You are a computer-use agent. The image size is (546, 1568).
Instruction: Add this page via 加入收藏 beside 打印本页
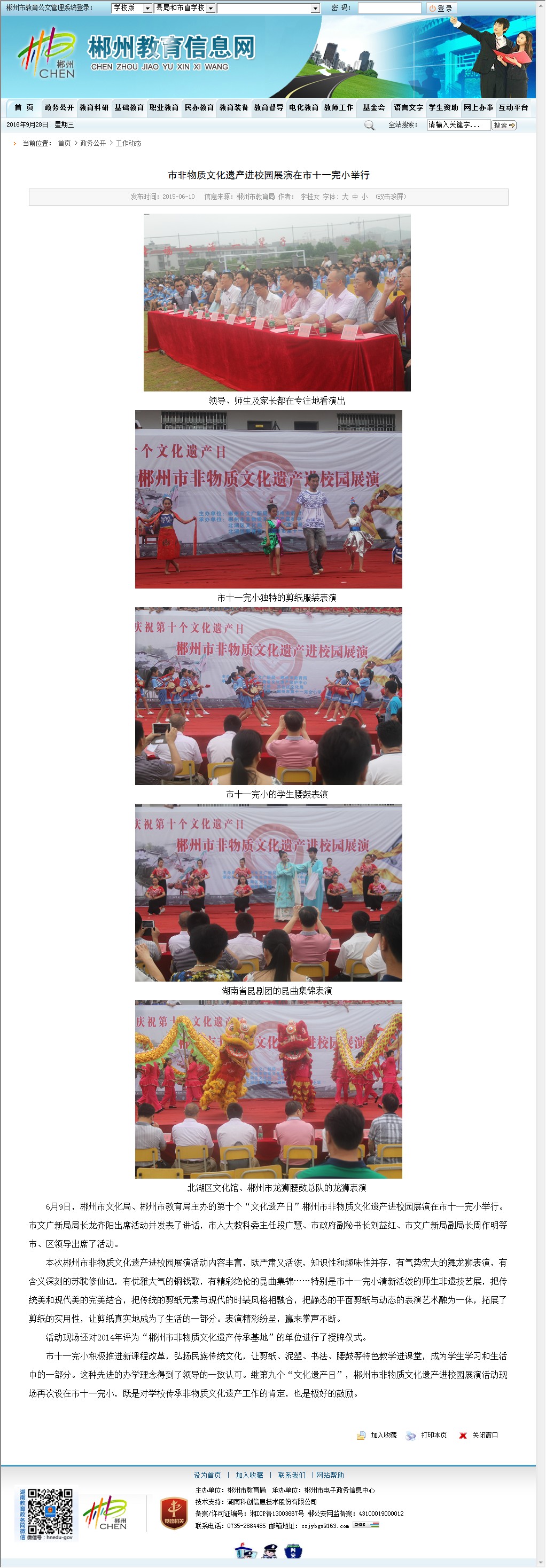[384, 1436]
